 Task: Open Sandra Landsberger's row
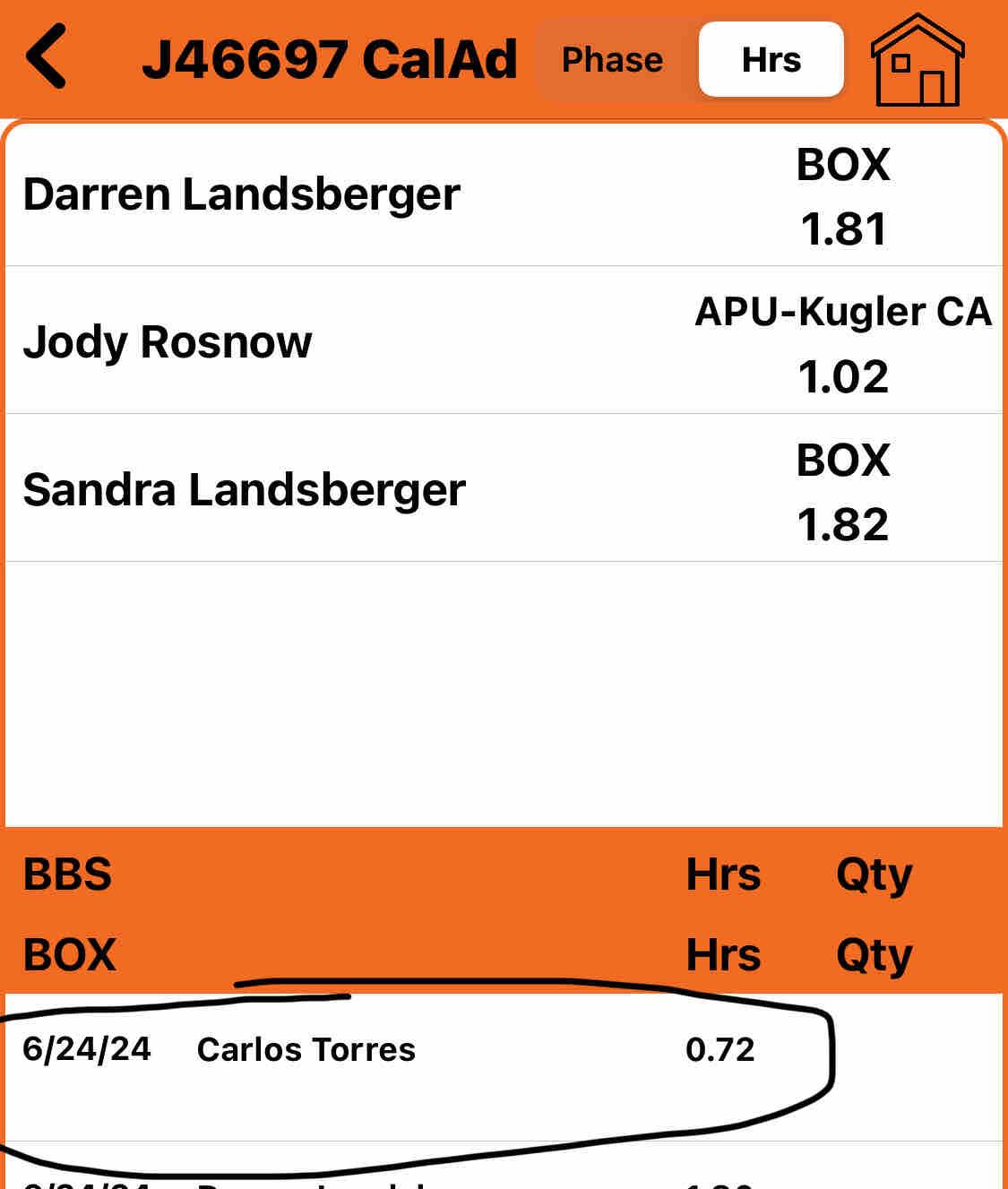coord(503,489)
